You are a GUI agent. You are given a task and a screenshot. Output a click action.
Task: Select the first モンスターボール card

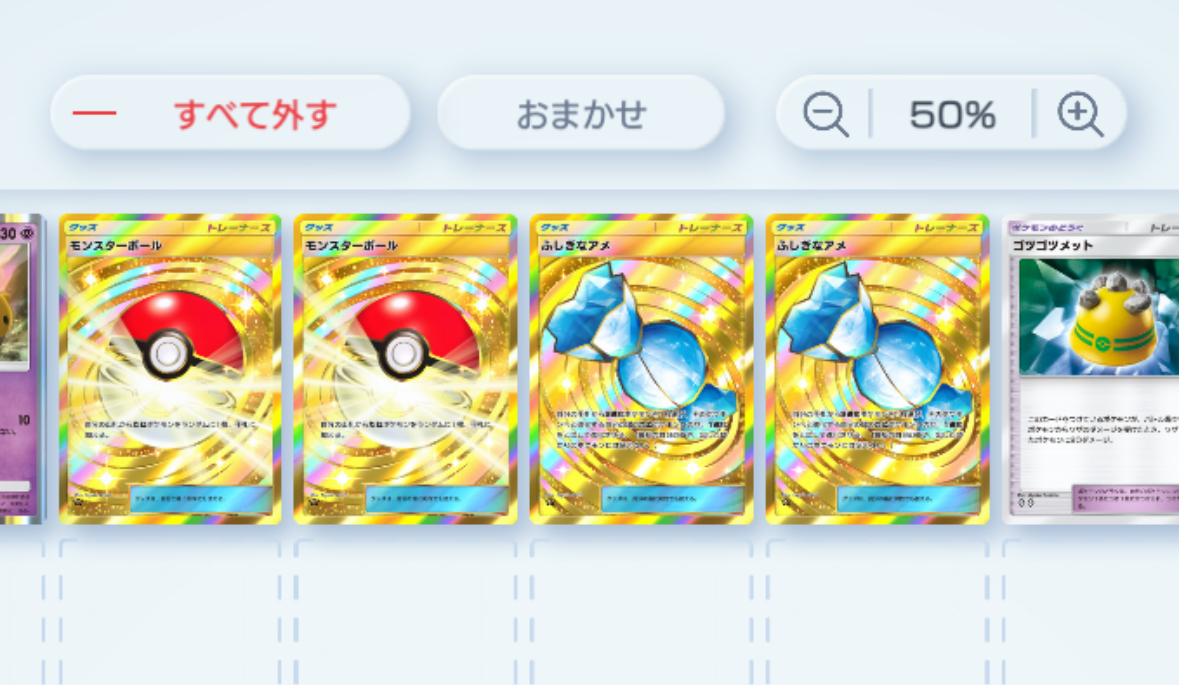pos(170,368)
